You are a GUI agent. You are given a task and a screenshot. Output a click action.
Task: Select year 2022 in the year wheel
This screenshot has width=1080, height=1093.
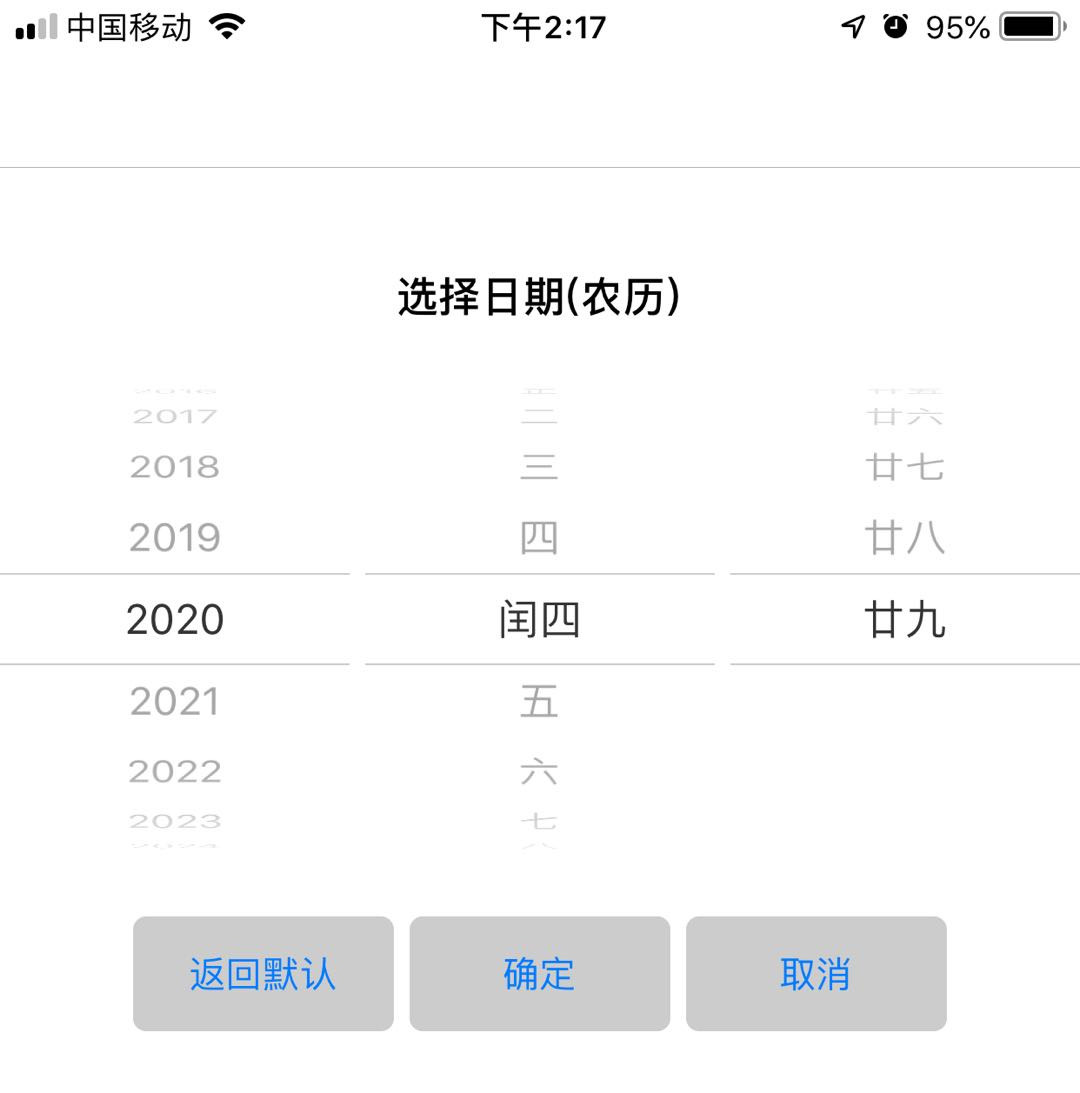(175, 771)
